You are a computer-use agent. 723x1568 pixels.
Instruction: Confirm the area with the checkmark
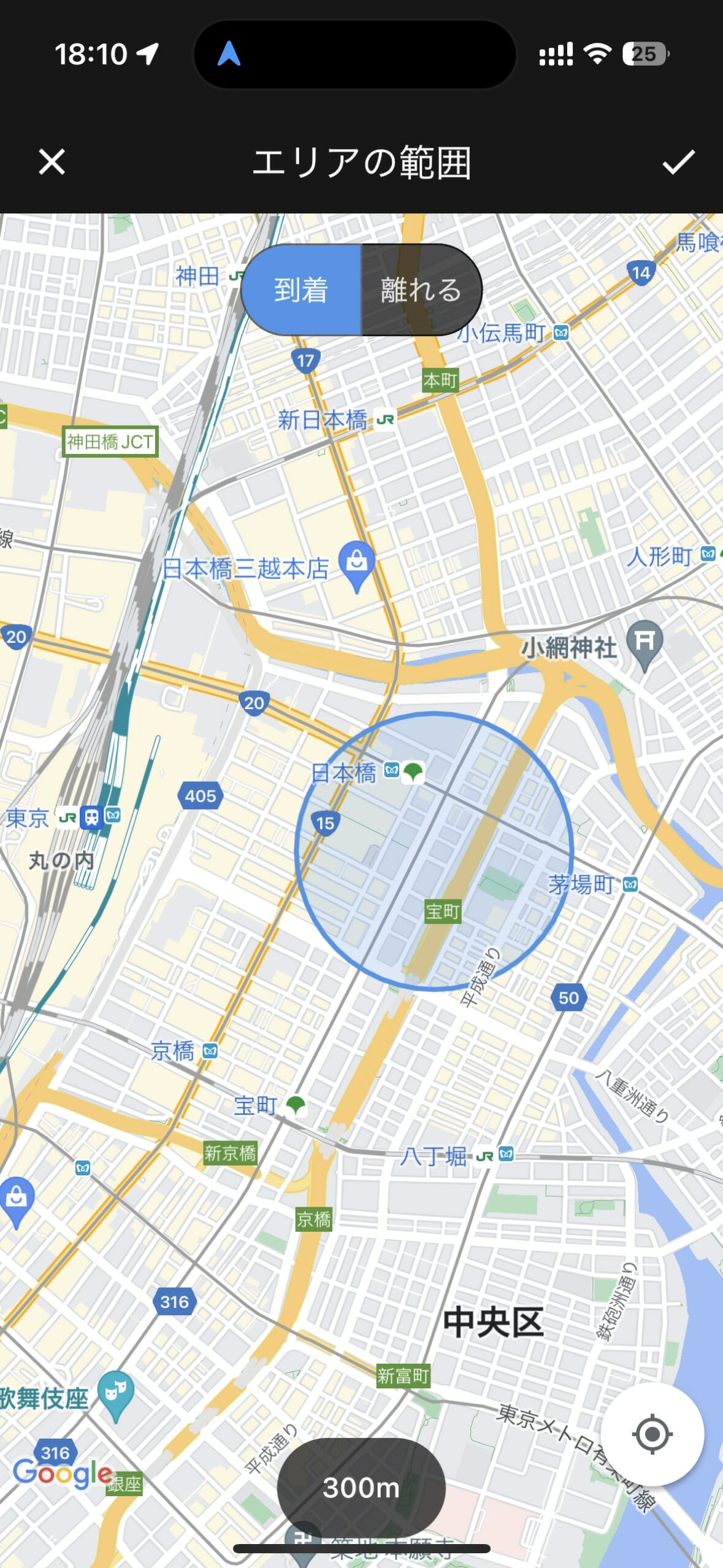(x=678, y=163)
